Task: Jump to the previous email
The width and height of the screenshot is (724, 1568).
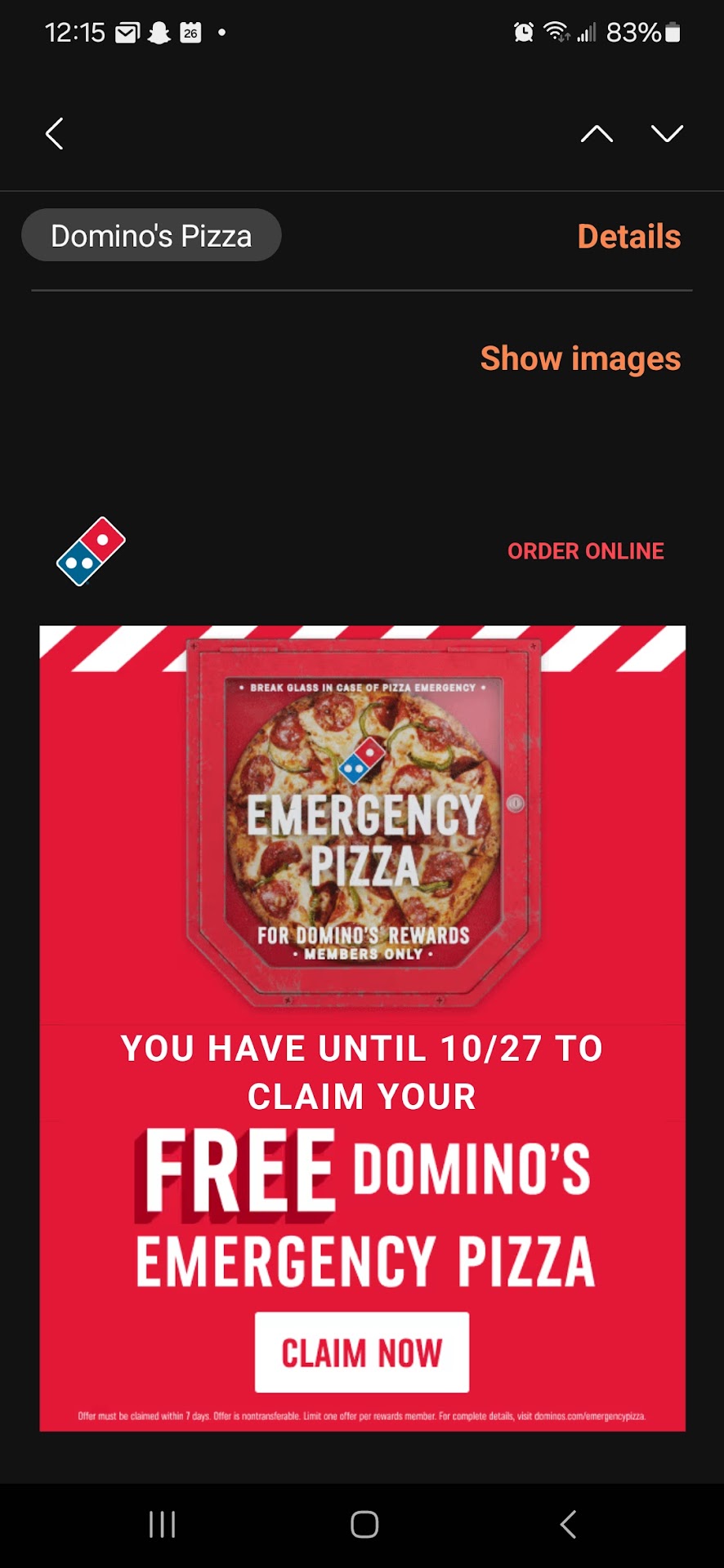Action: (597, 134)
